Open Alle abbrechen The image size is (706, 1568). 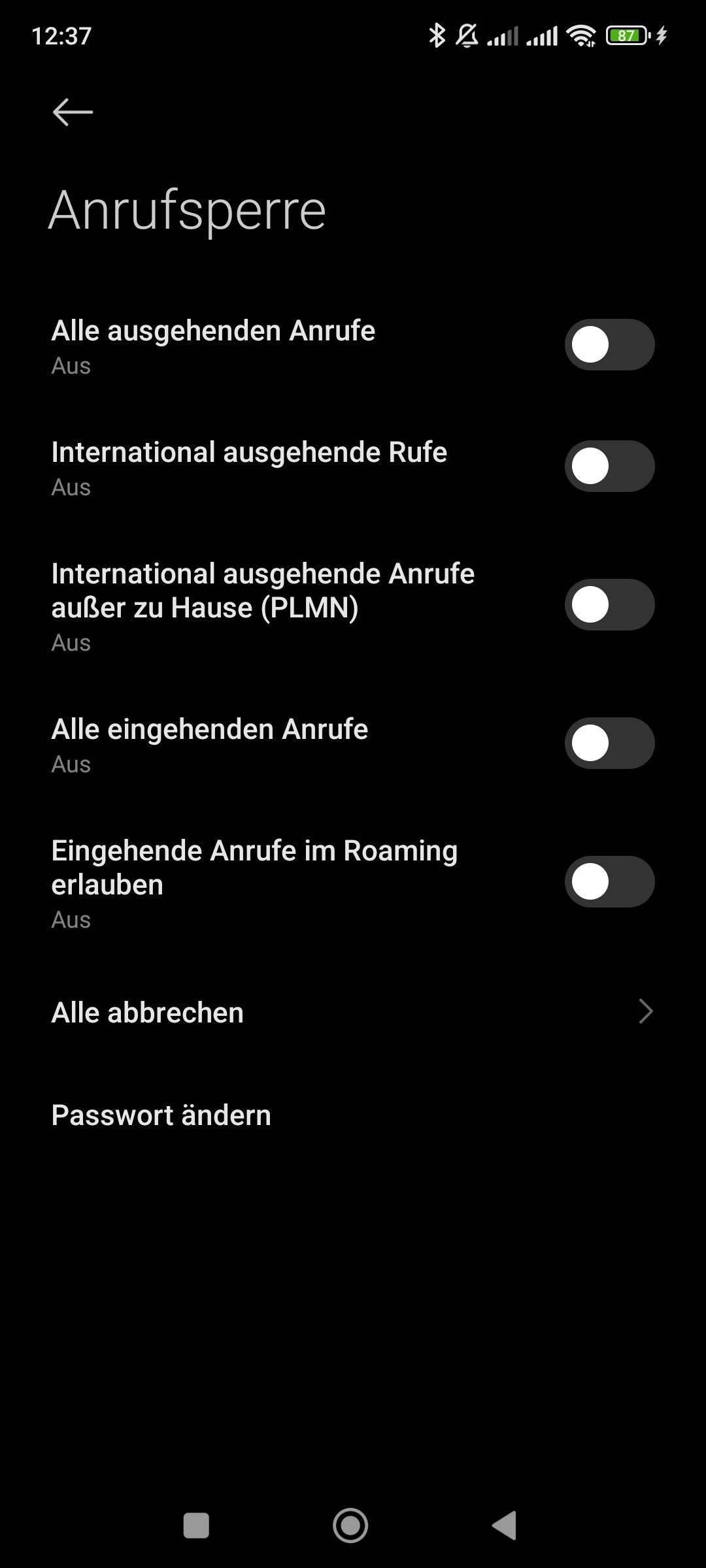(353, 1013)
